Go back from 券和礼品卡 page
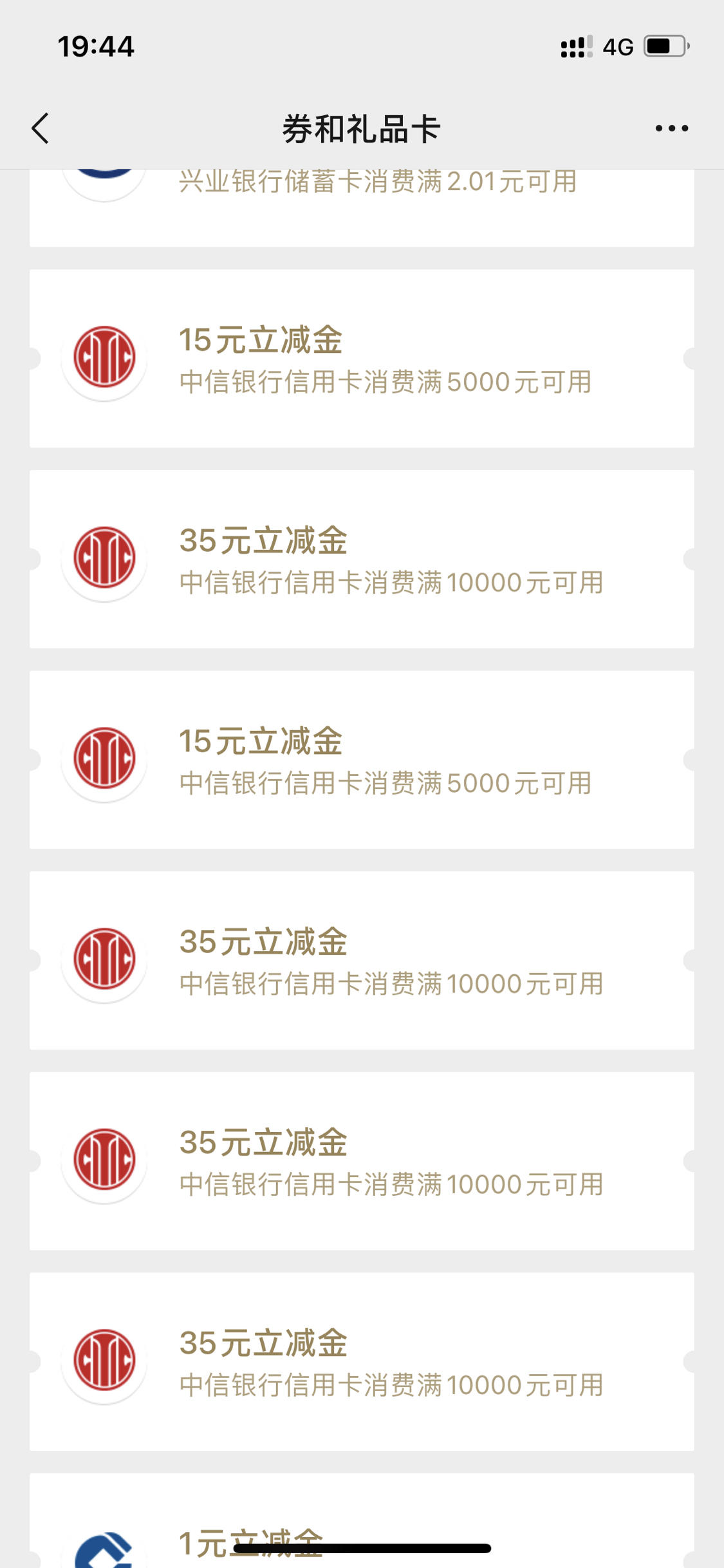 click(41, 128)
